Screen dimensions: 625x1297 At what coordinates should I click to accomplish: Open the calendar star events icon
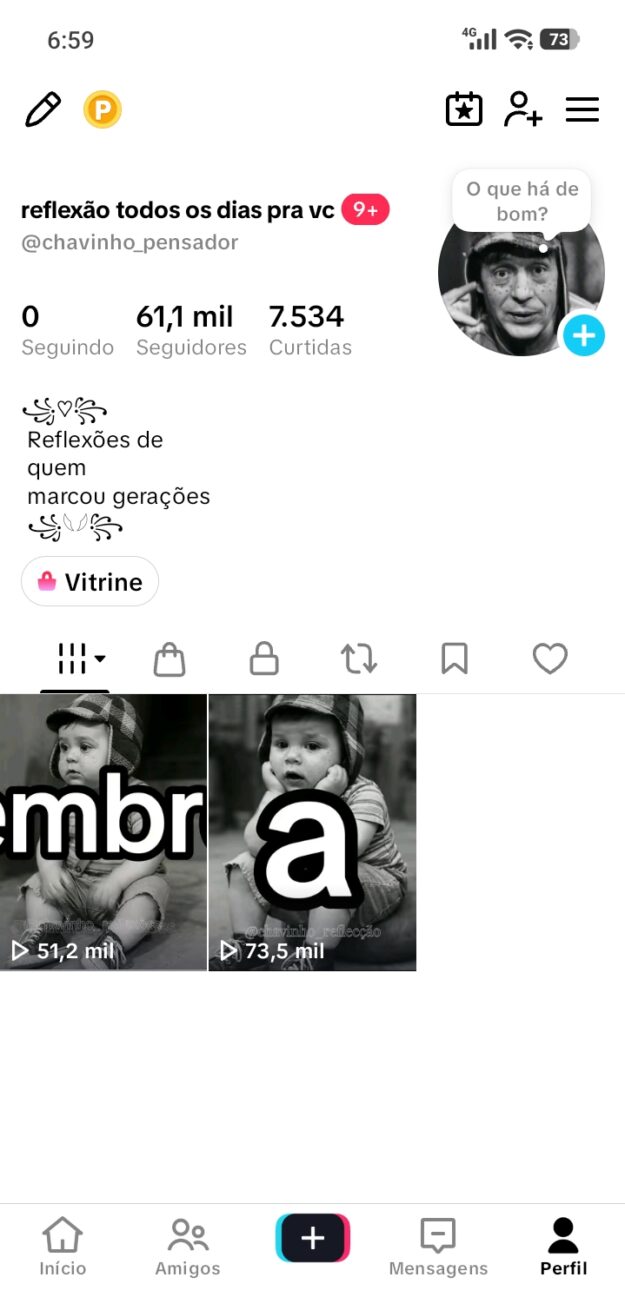point(464,109)
